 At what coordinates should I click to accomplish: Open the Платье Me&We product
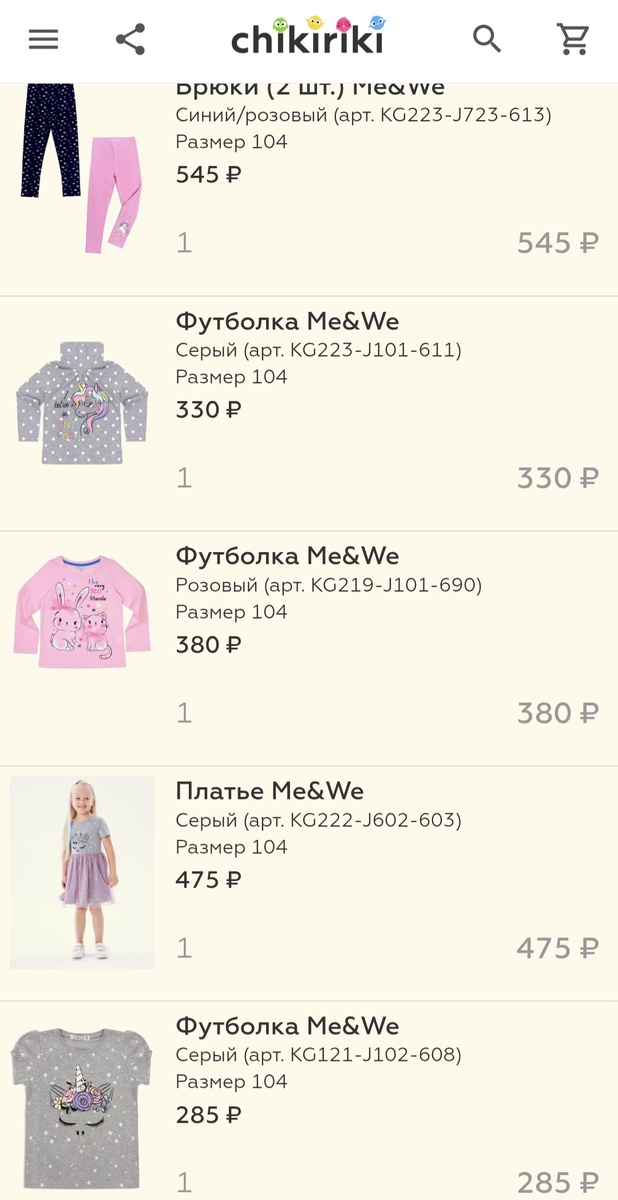click(270, 792)
